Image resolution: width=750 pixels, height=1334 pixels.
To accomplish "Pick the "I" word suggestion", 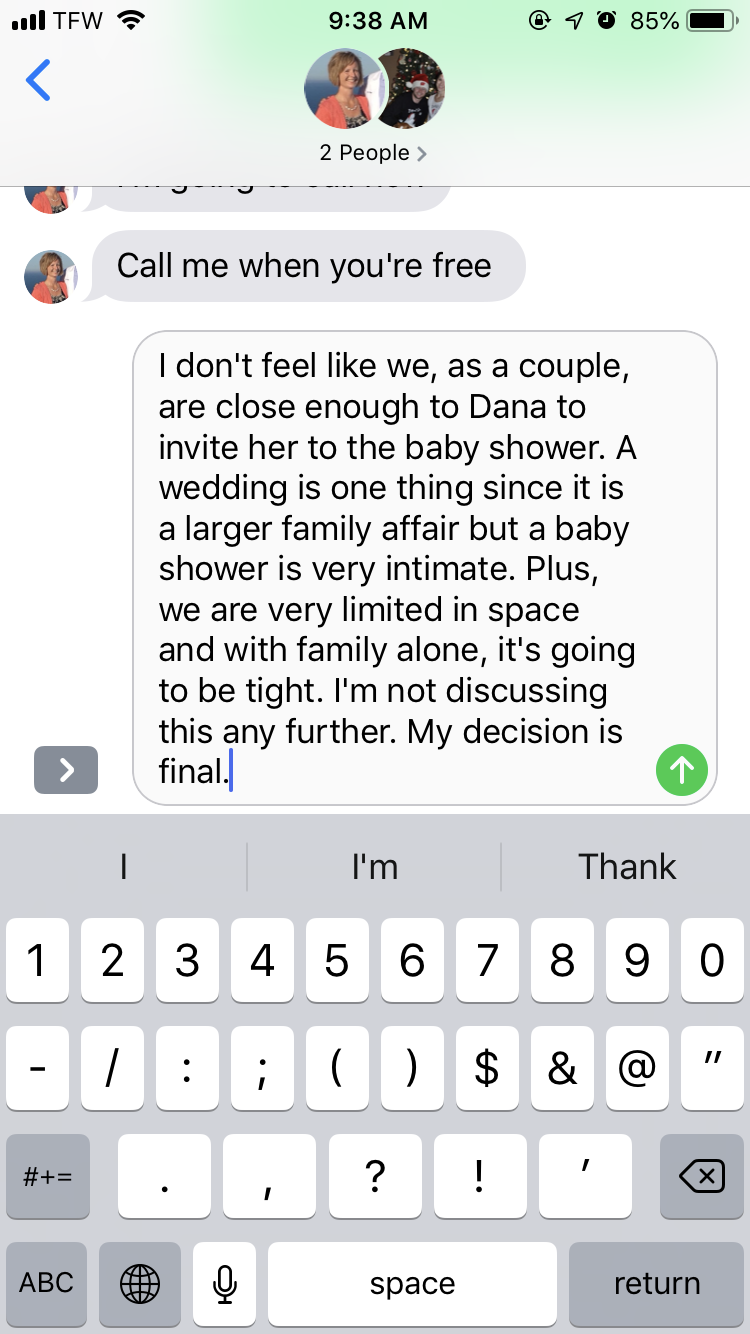I will click(x=123, y=866).
